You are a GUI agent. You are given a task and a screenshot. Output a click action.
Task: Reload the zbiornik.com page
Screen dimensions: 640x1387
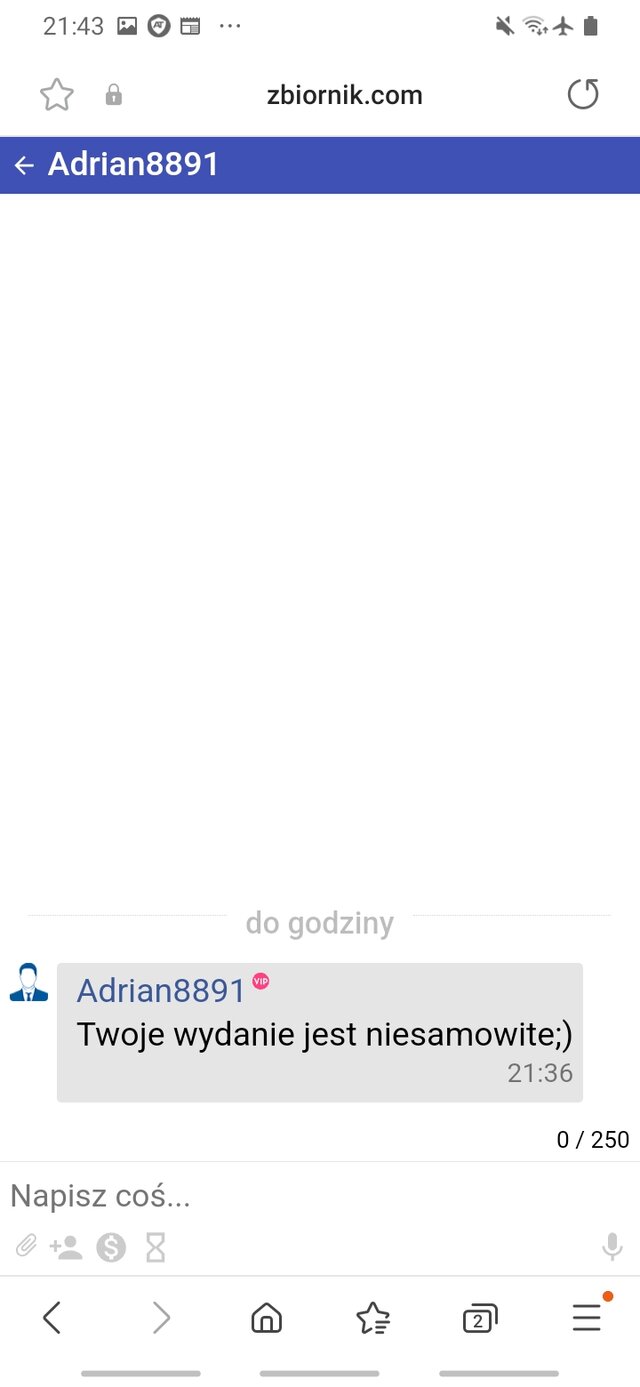582,95
